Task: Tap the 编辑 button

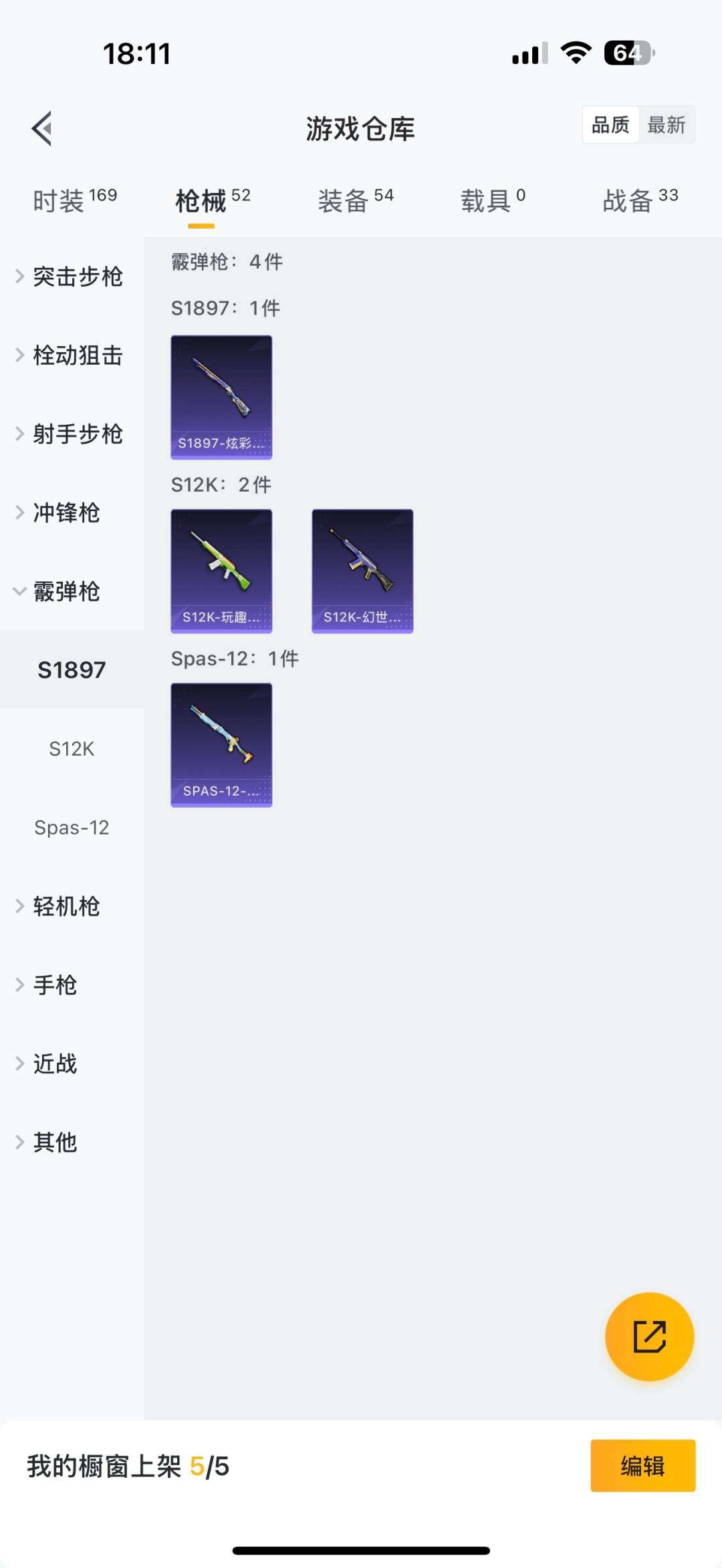Action: [x=642, y=1466]
